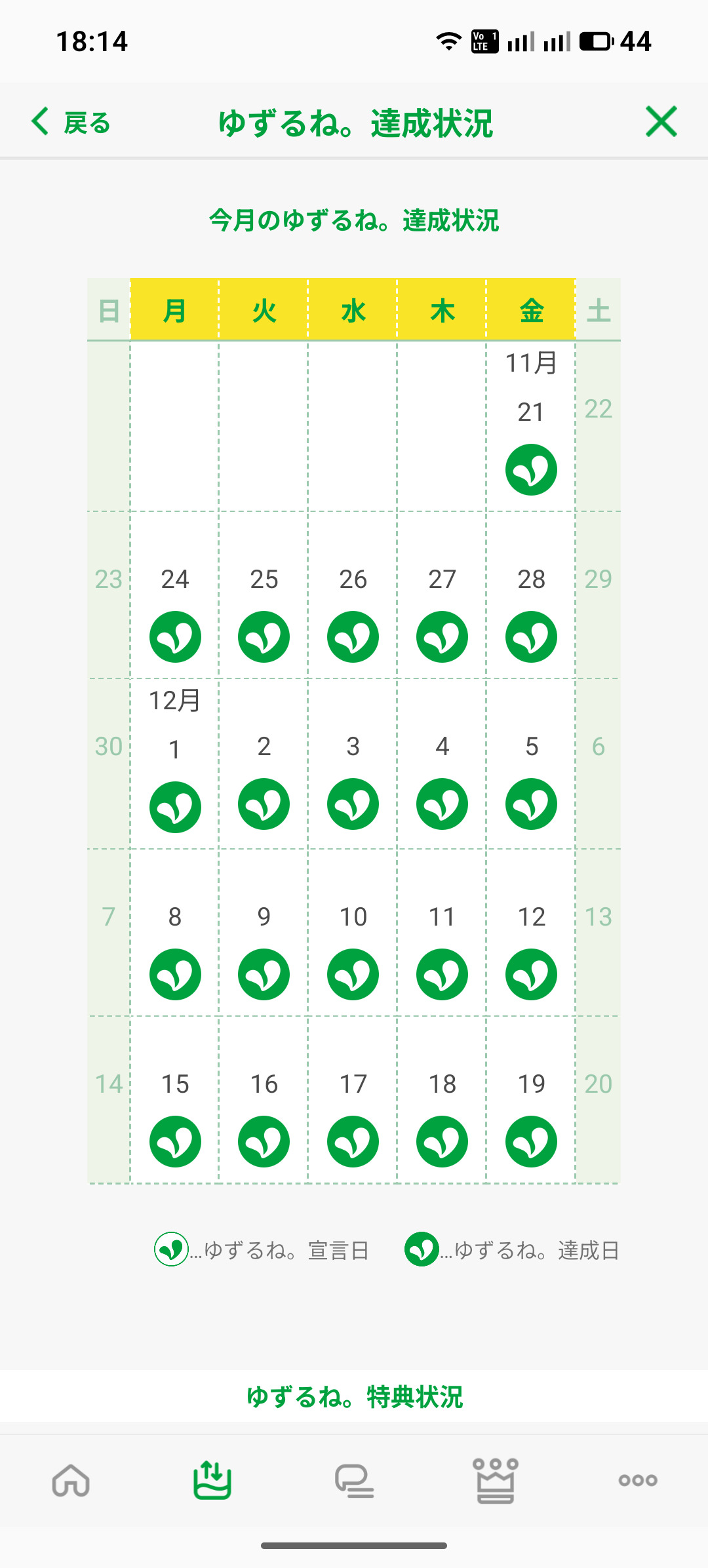Viewport: 708px width, 1568px height.
Task: Go back with the 戻る button
Action: tap(71, 123)
